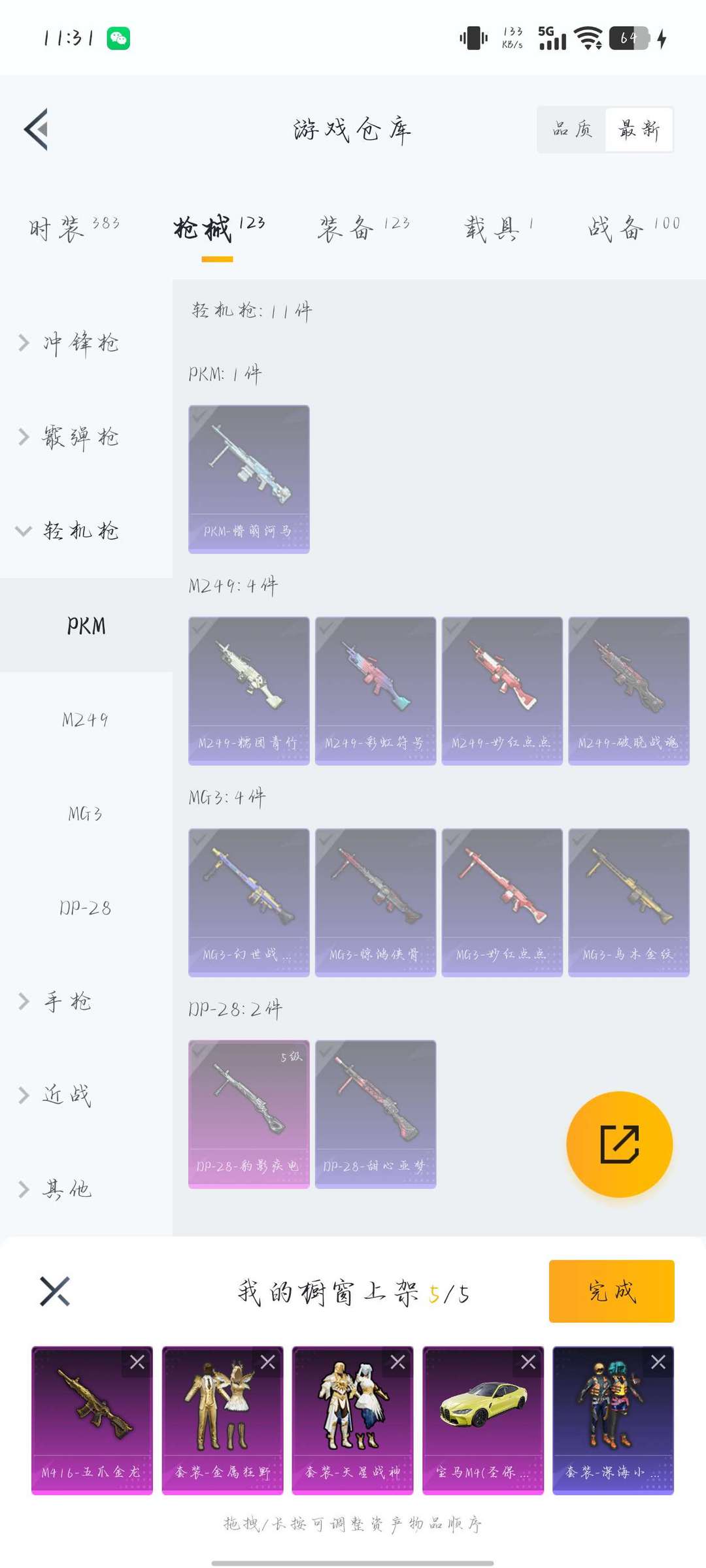Close the 我的橱窗上架 panel

point(55,1291)
